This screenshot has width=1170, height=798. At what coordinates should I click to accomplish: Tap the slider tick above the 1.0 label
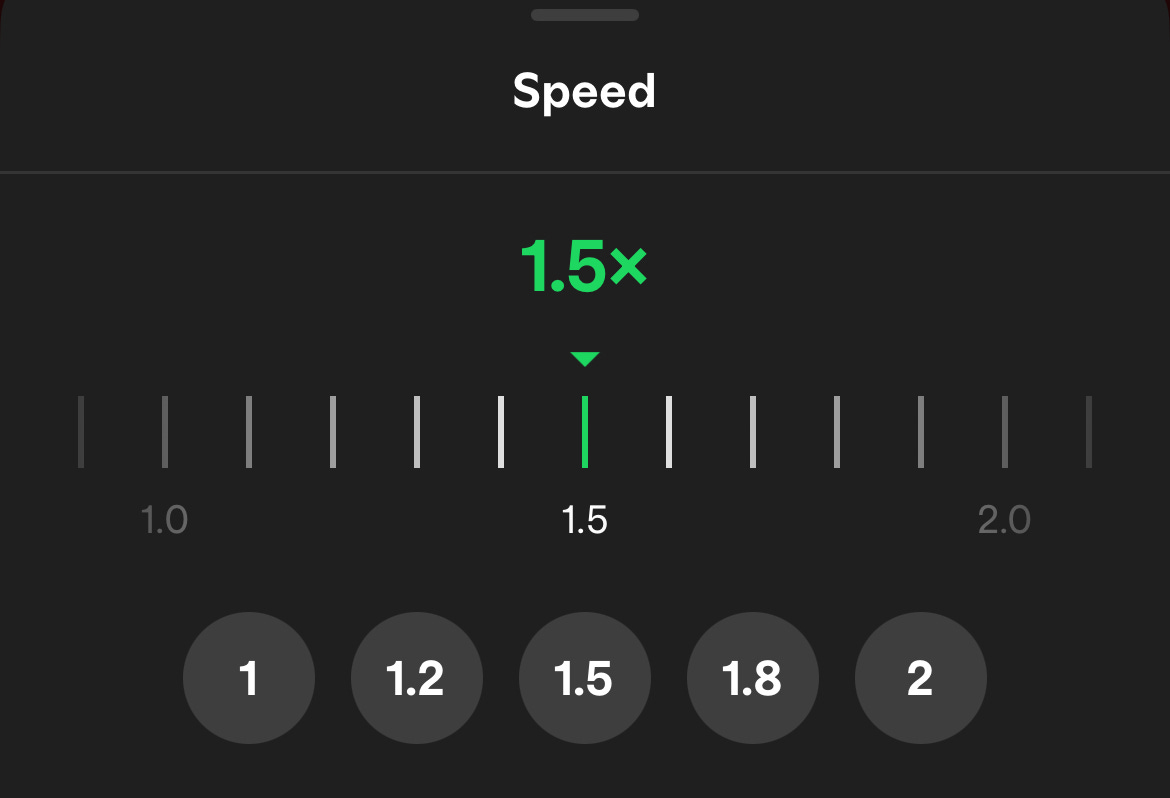pyautogui.click(x=165, y=432)
